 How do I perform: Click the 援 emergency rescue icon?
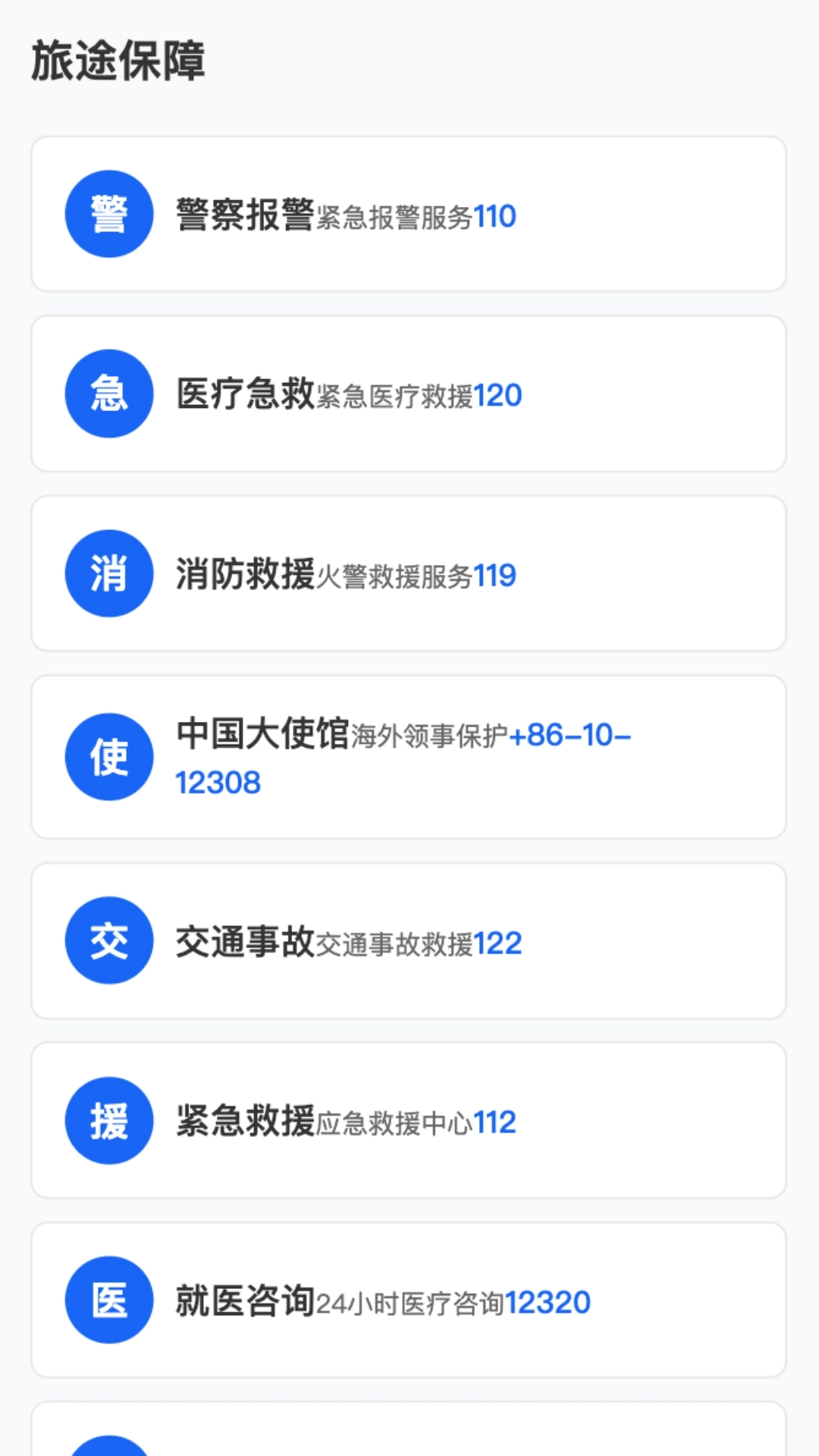[x=108, y=1120]
